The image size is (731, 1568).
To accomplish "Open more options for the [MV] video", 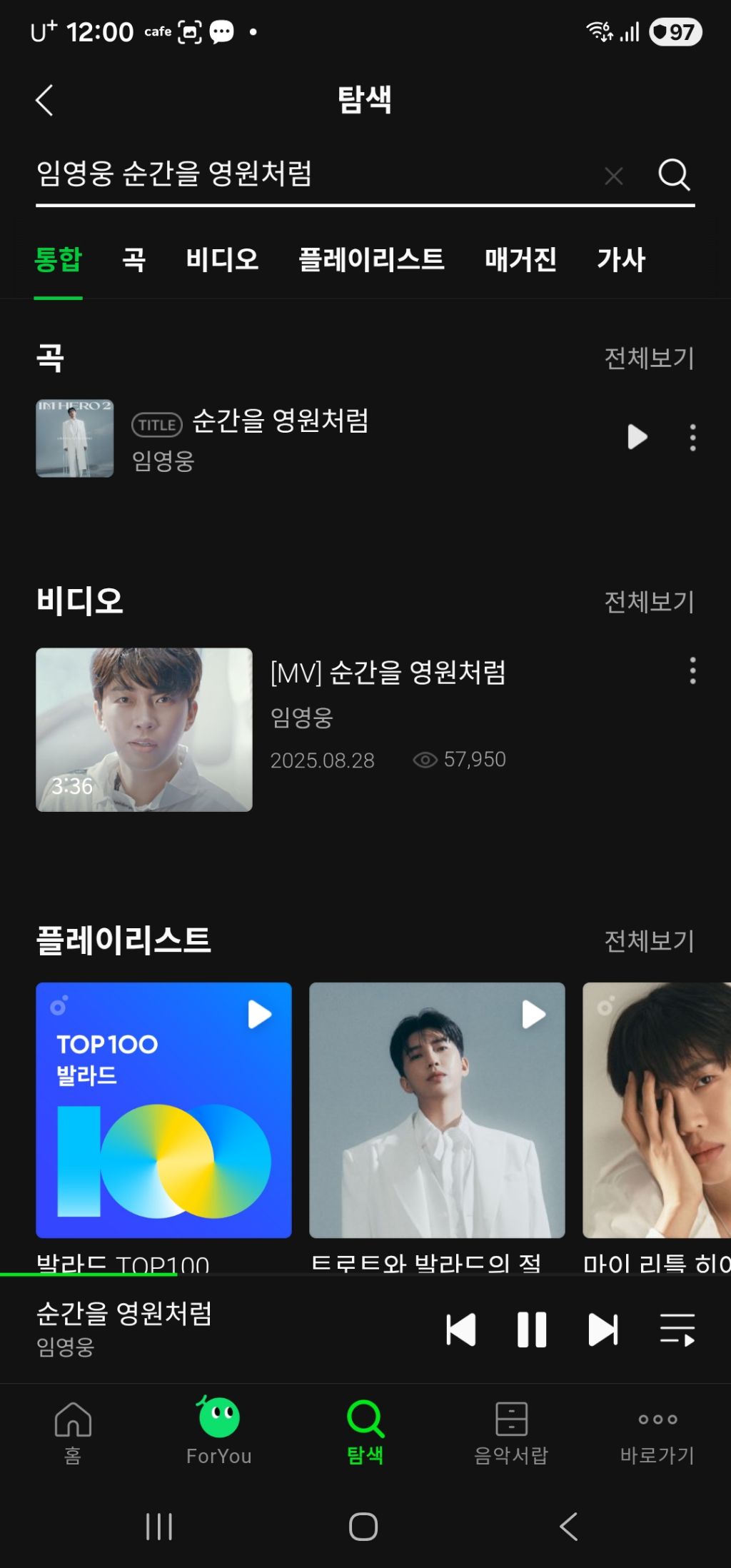I will (x=692, y=671).
